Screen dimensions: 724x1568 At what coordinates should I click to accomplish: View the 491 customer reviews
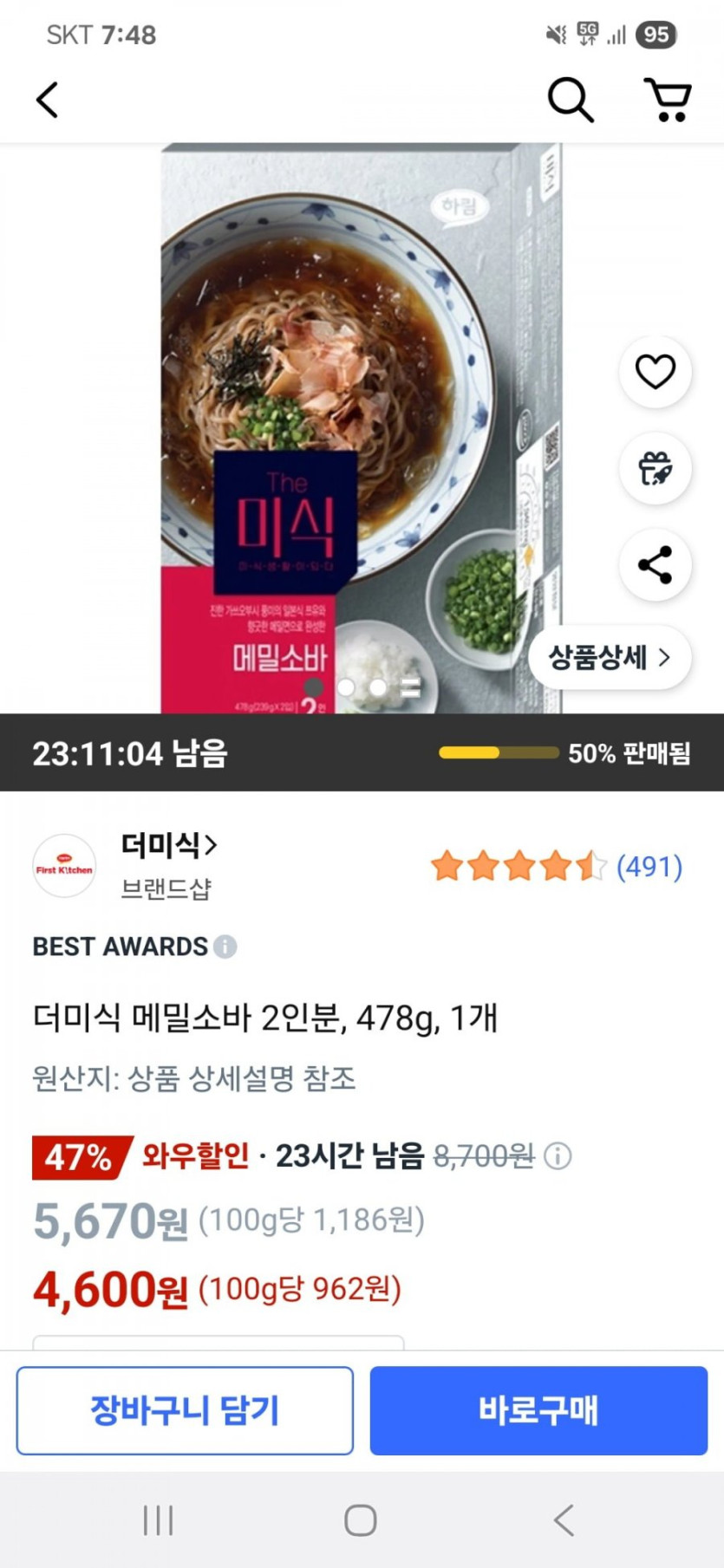(x=649, y=866)
